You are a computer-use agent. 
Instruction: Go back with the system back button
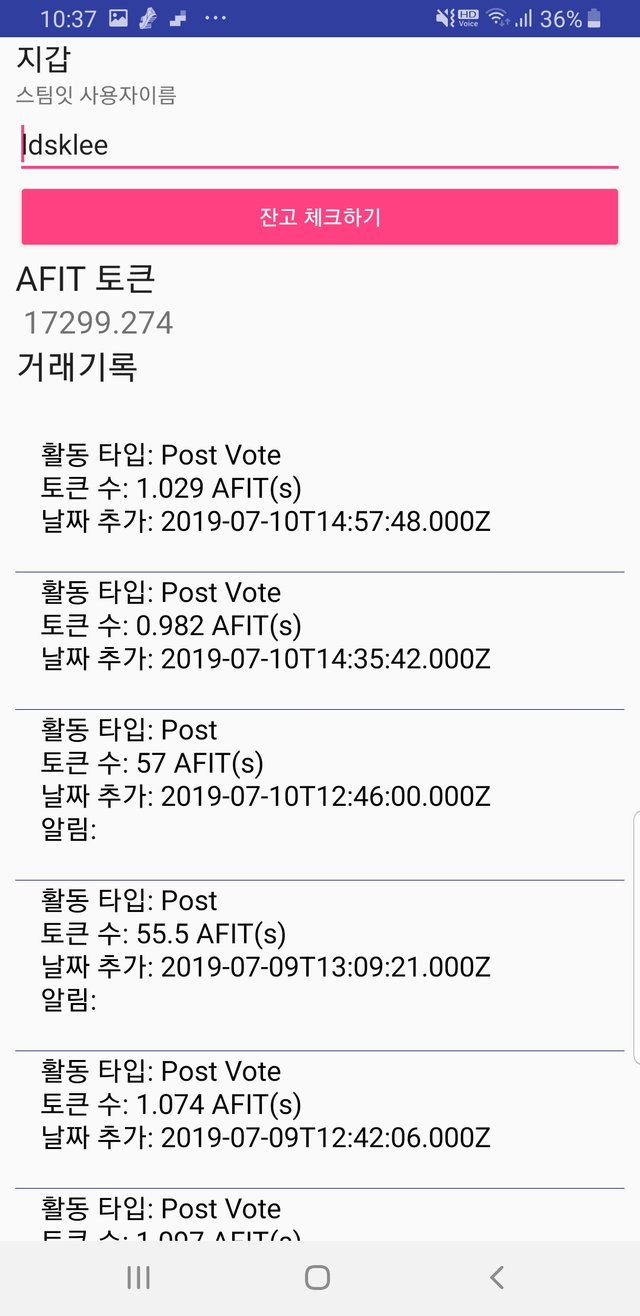click(x=497, y=1277)
